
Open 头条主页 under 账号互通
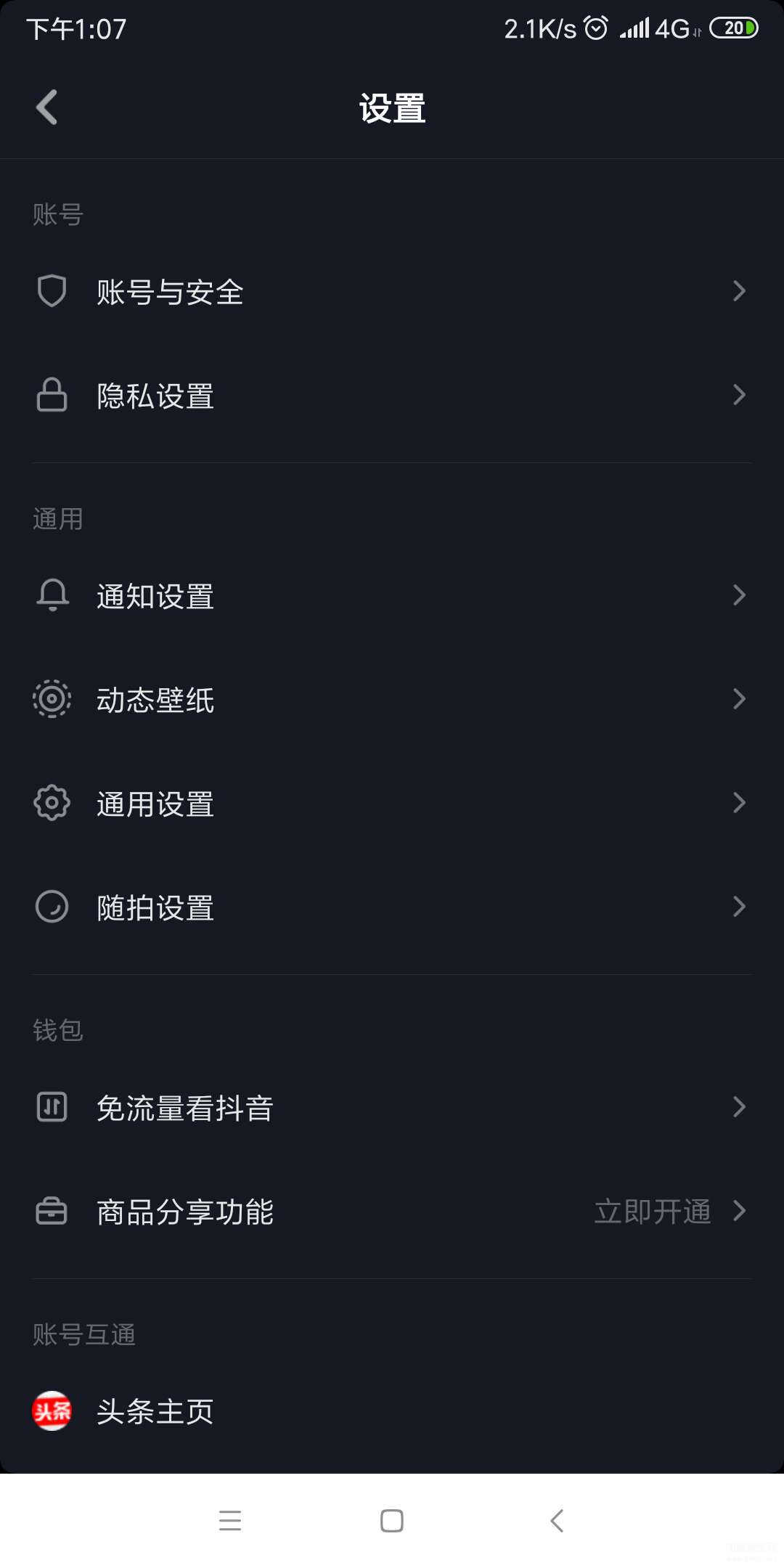click(x=392, y=1411)
